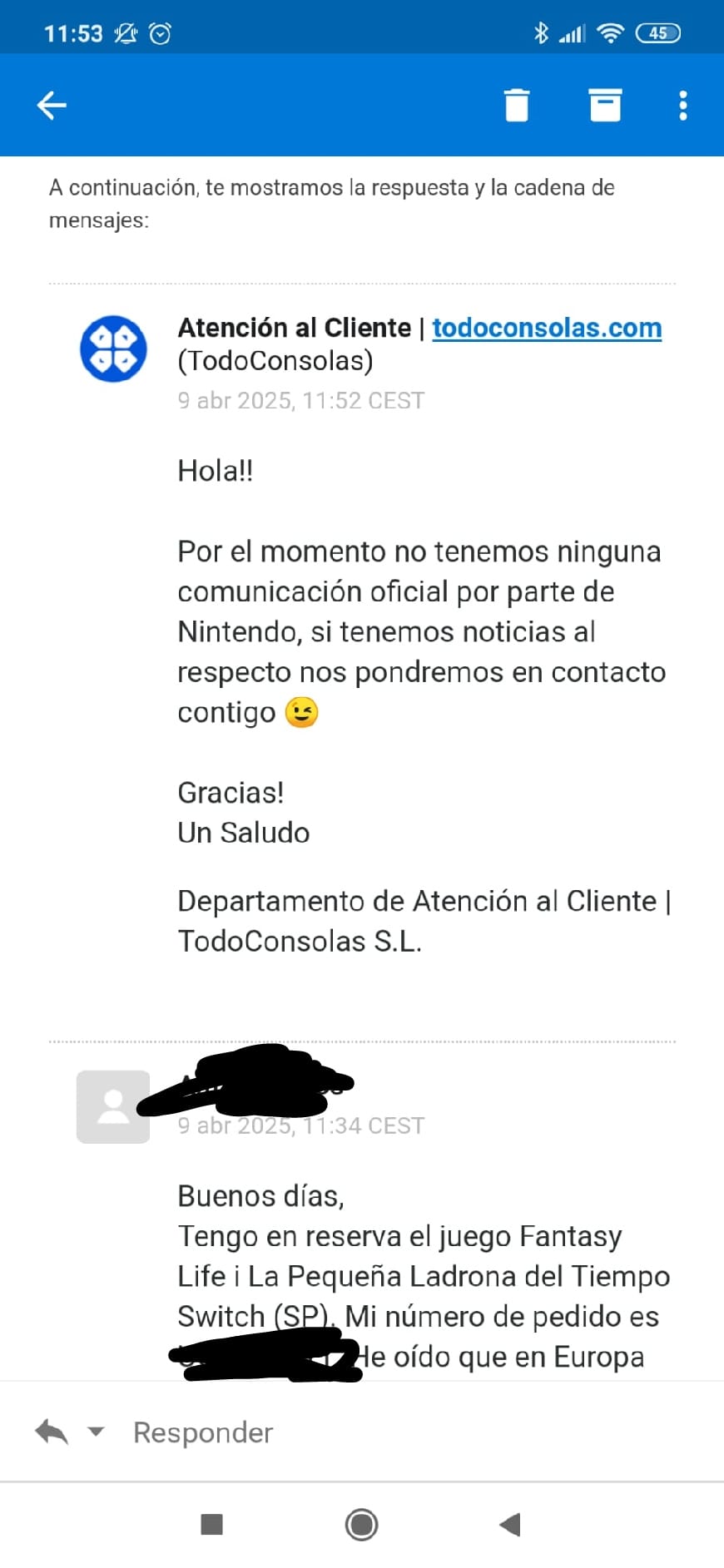Tap the reply arrow icon
724x1568 pixels.
coord(52,1432)
